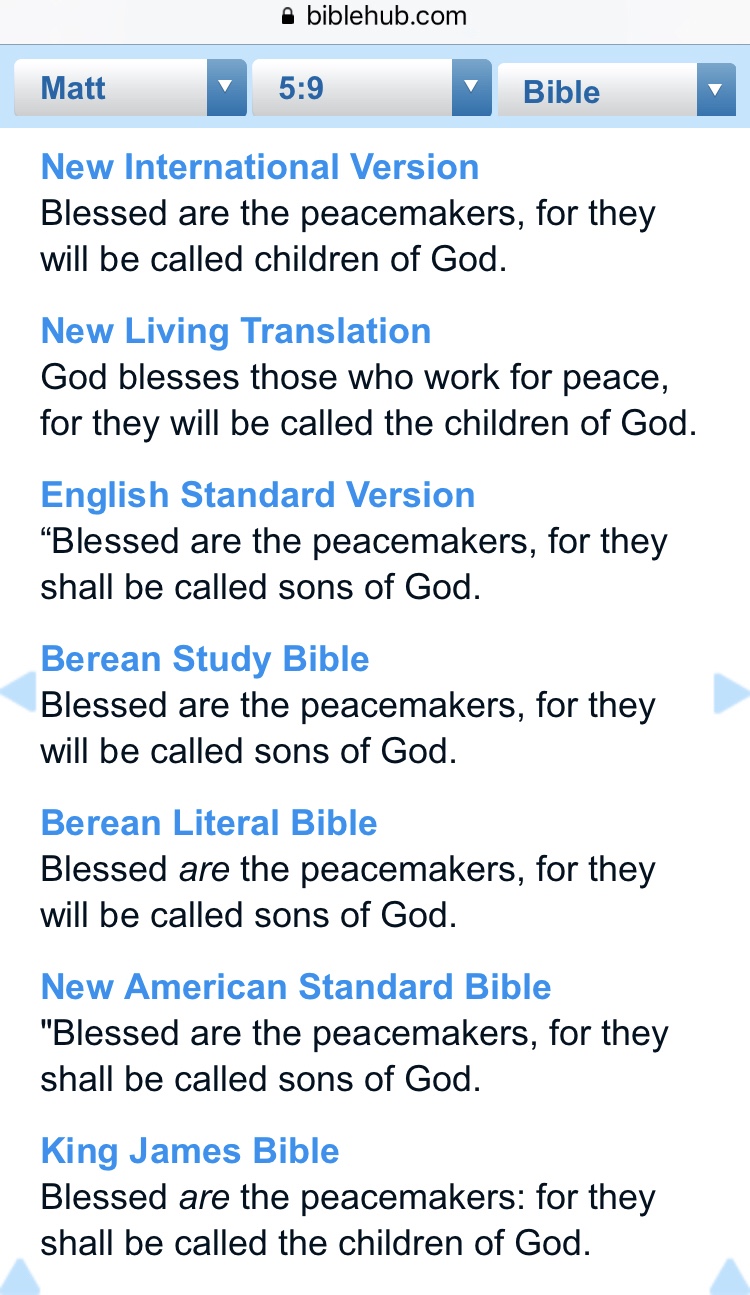Go to the next verse arrow

click(x=731, y=693)
